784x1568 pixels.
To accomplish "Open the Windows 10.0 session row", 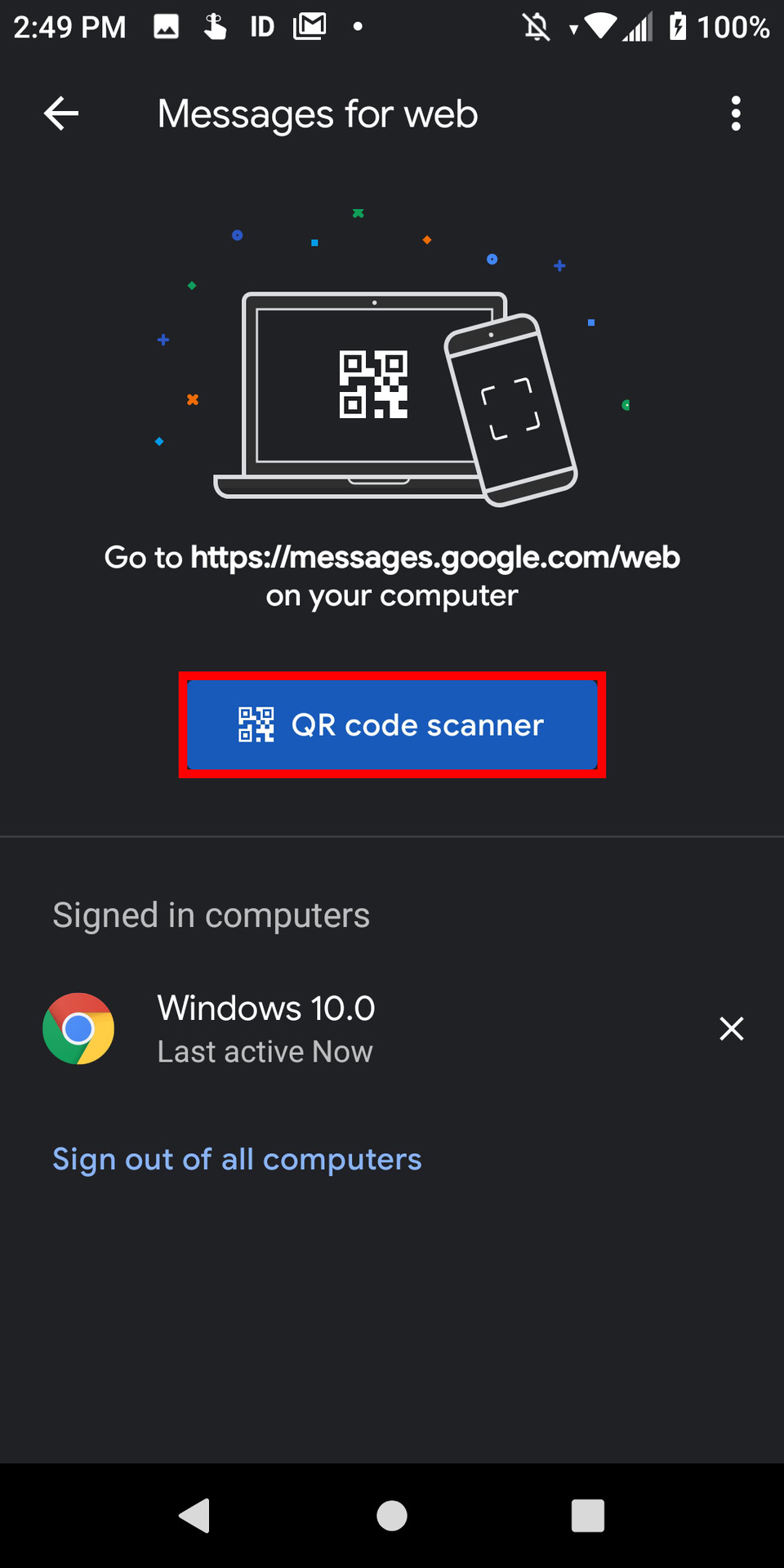I will [343, 1029].
